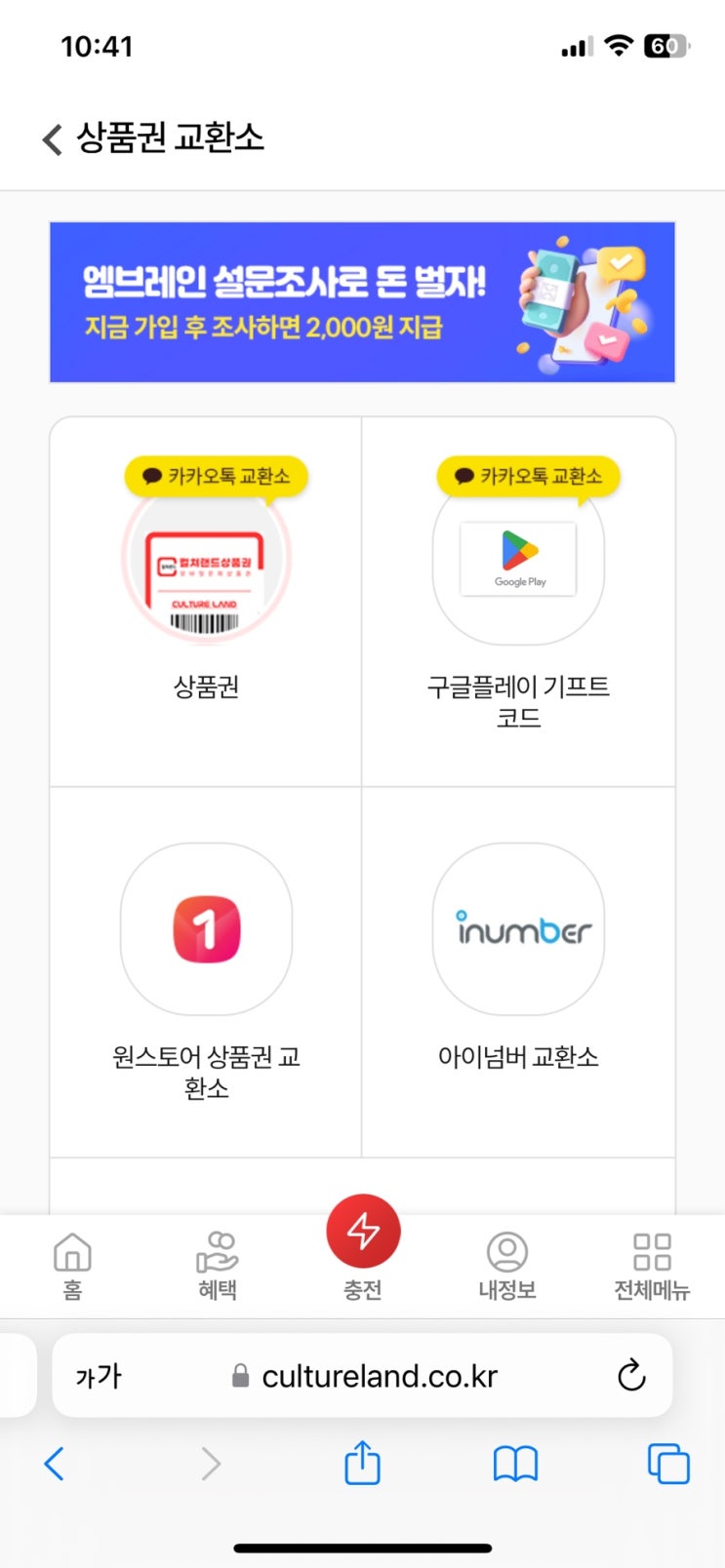Share this page from Safari toolbar

pos(362,1464)
